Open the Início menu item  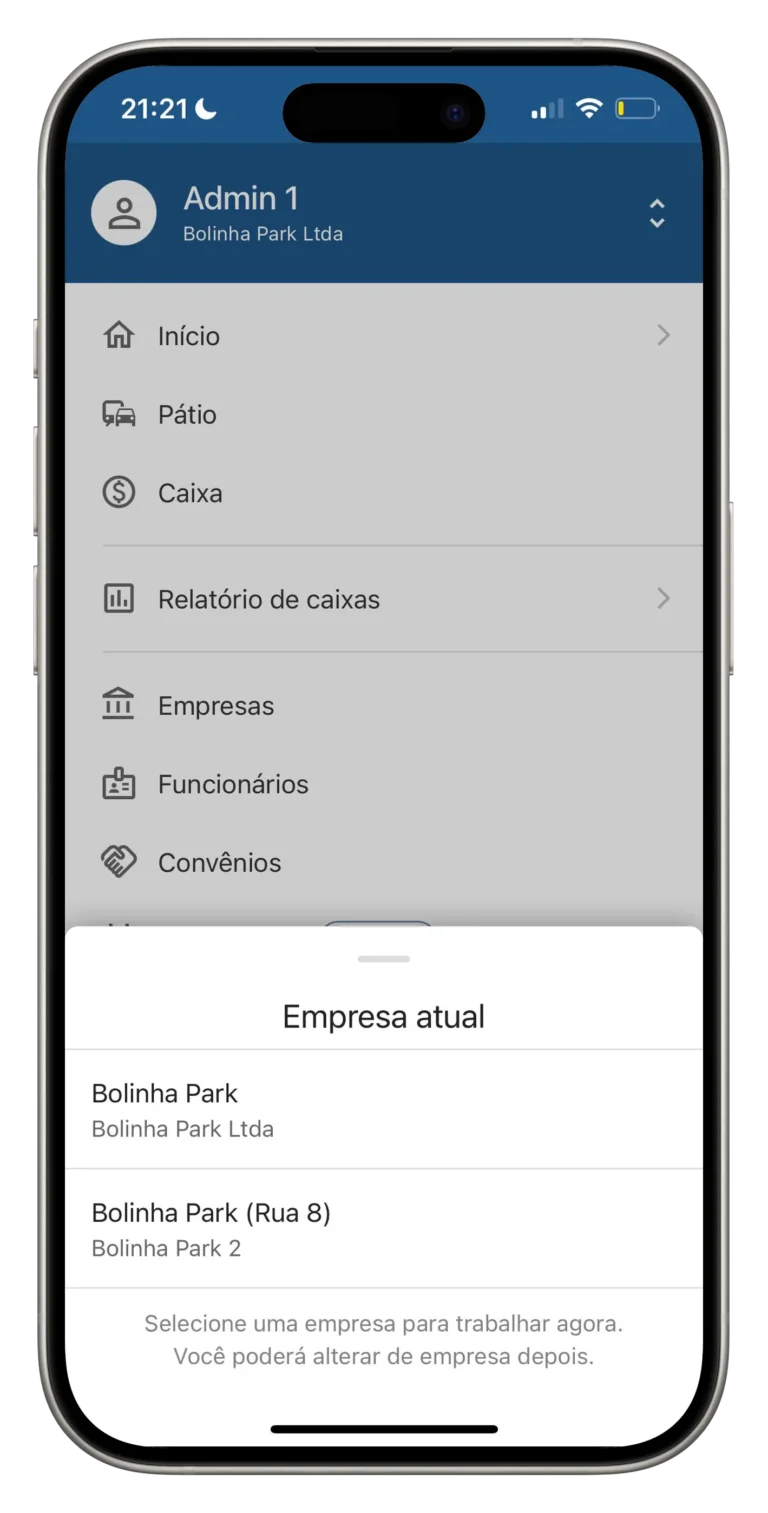click(383, 336)
